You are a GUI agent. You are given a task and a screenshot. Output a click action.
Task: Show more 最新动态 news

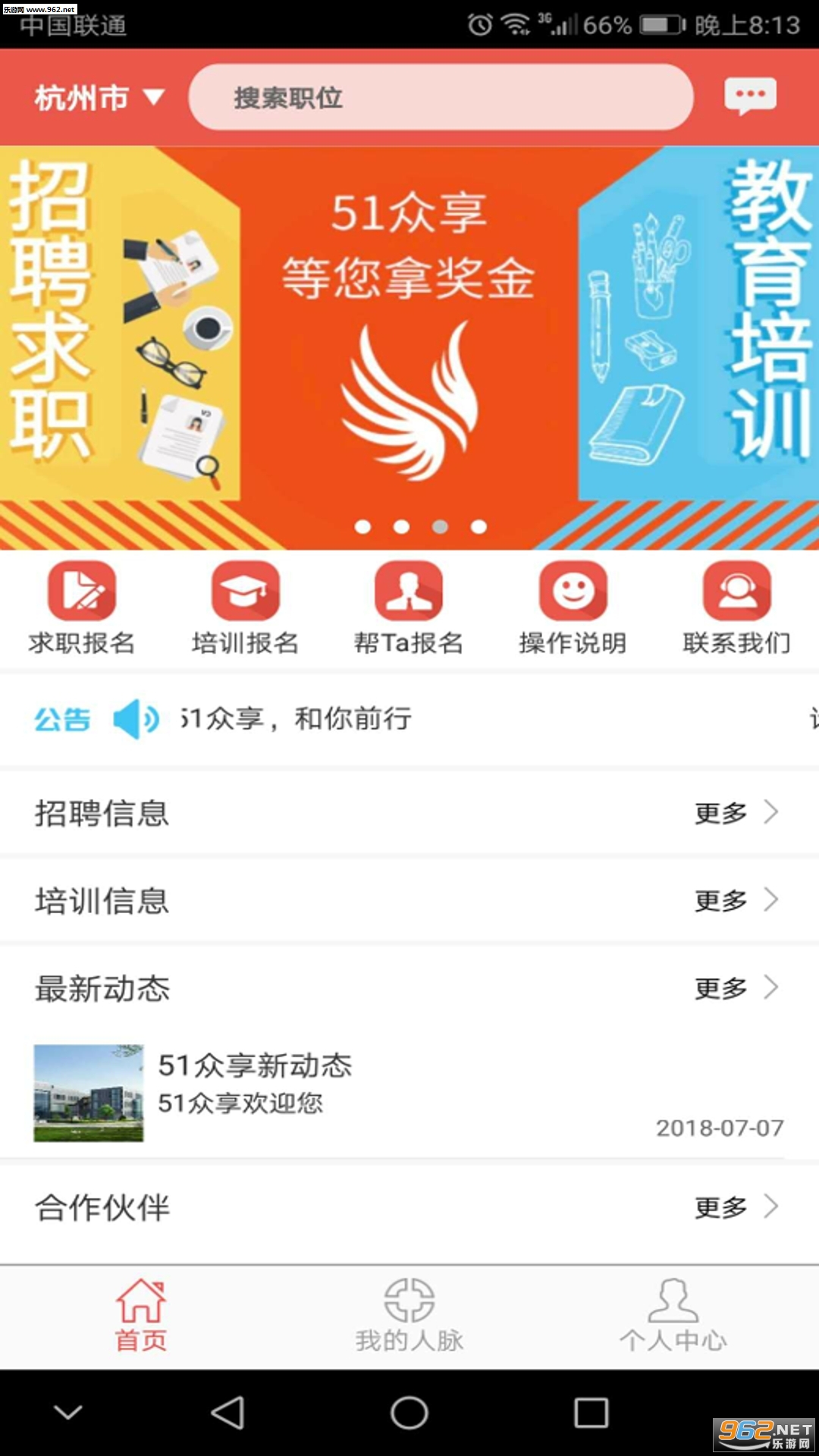(x=735, y=988)
